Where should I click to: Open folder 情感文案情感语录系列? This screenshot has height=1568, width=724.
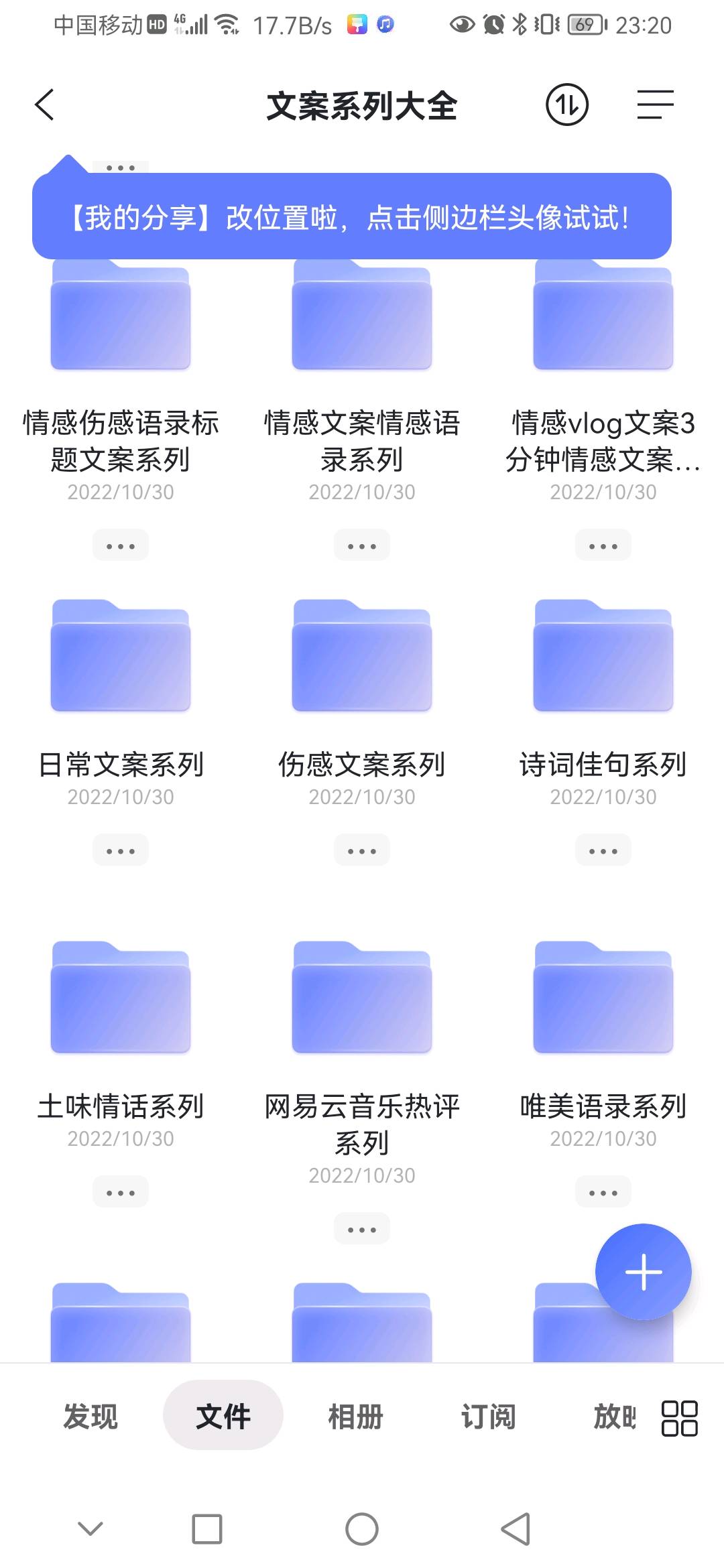point(362,318)
